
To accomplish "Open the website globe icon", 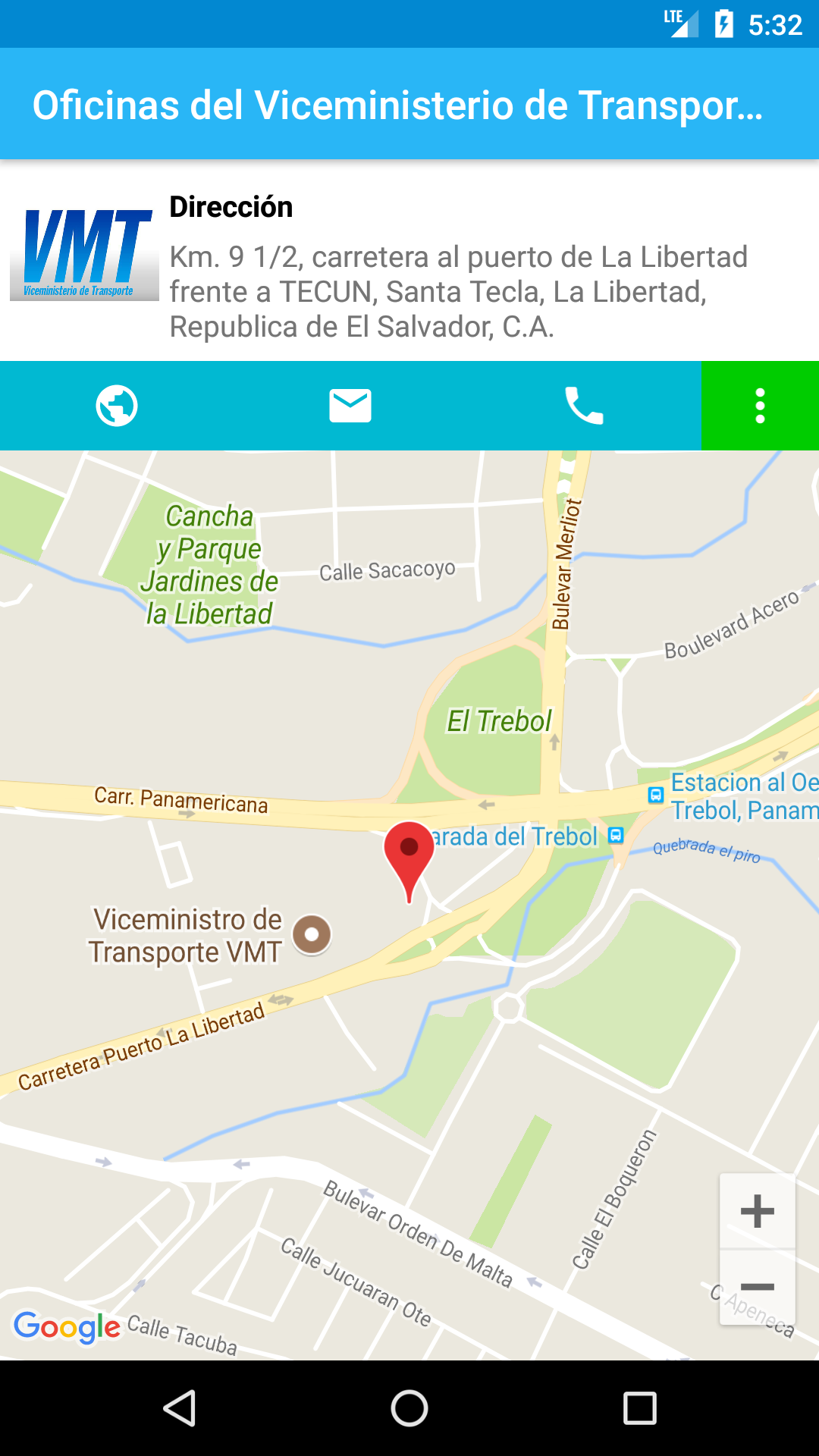I will (x=117, y=406).
